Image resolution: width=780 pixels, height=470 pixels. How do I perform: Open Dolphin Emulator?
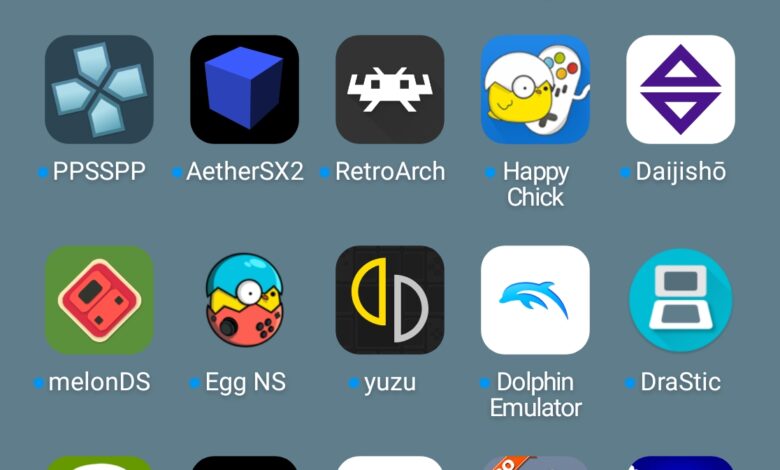click(x=535, y=300)
